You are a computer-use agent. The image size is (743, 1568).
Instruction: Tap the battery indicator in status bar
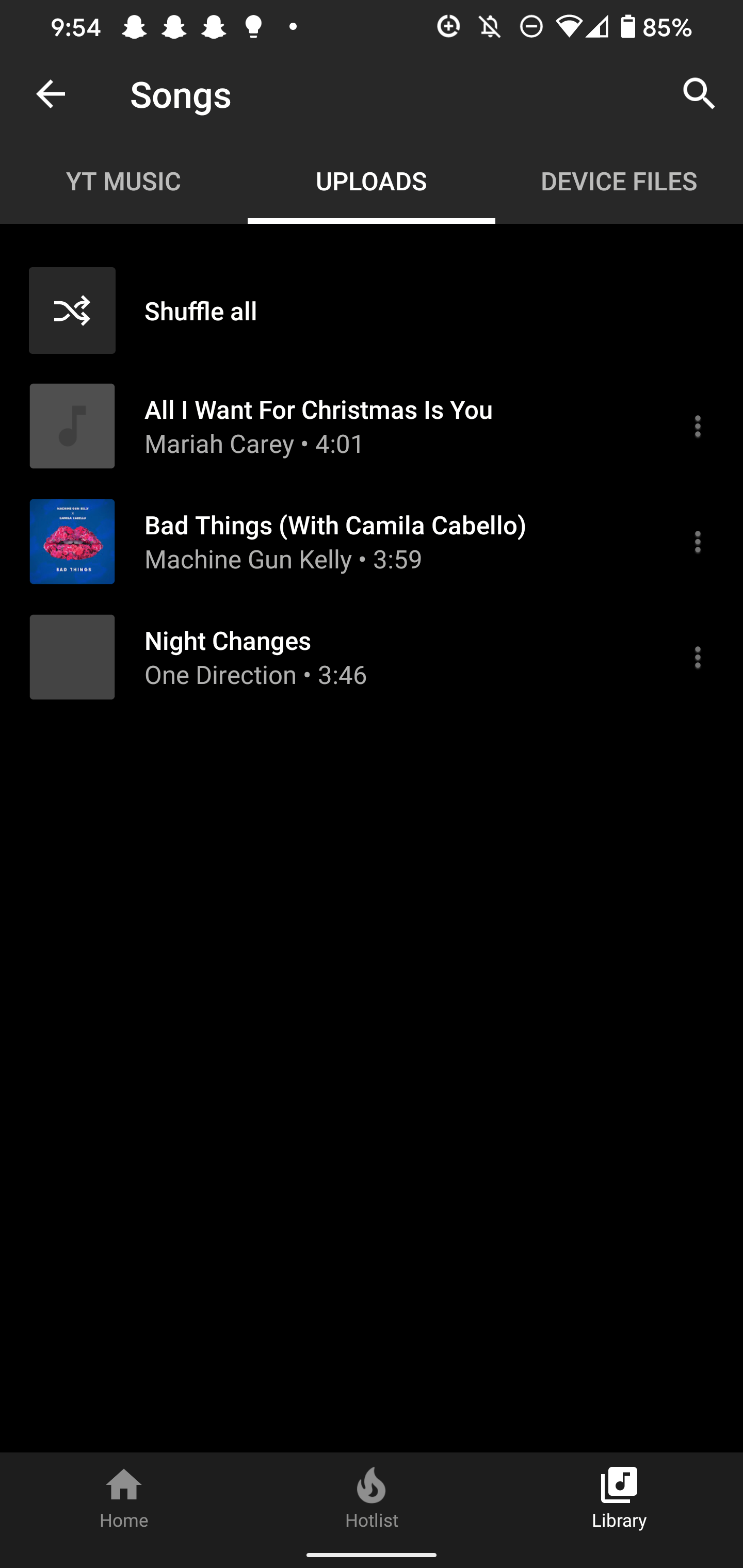click(628, 26)
